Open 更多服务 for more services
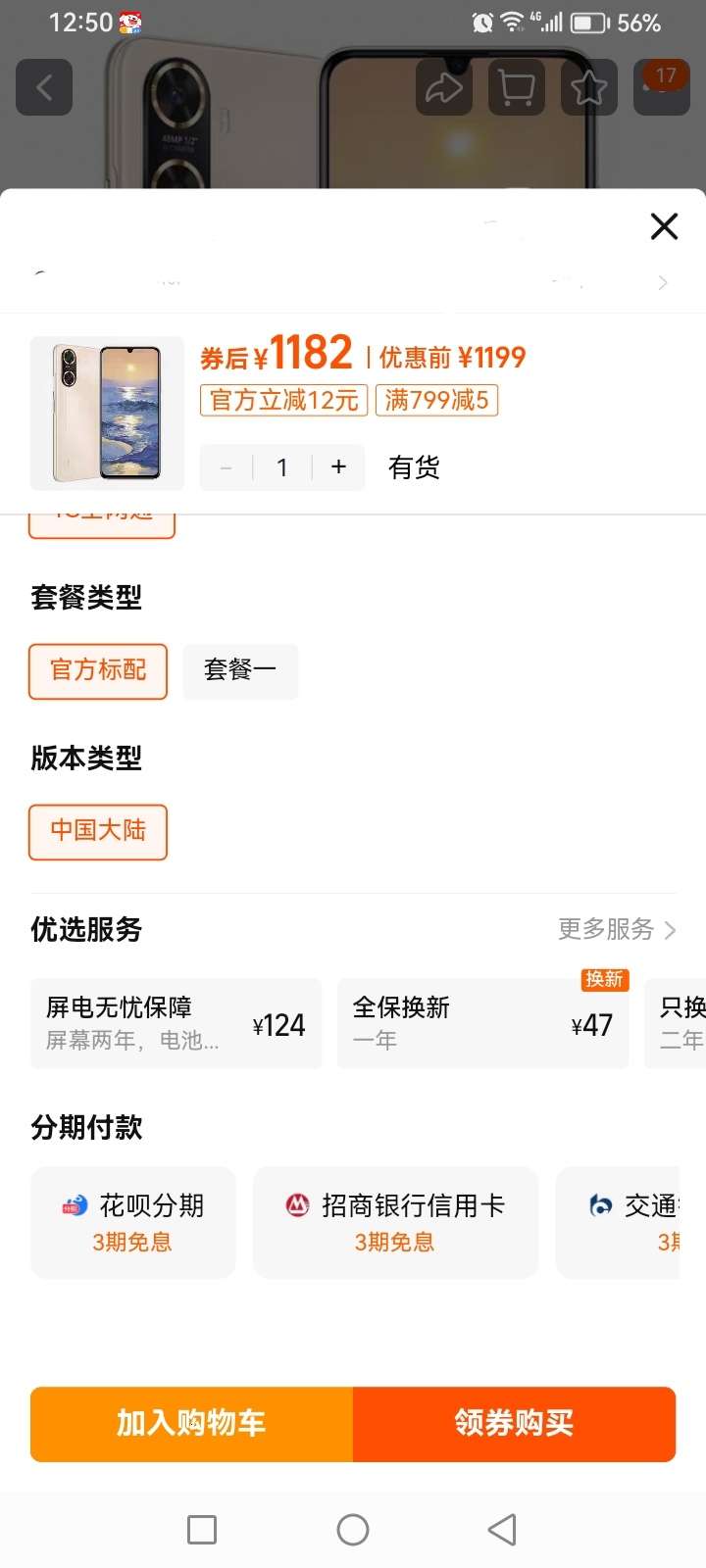The height and width of the screenshot is (1568, 706). 617,929
